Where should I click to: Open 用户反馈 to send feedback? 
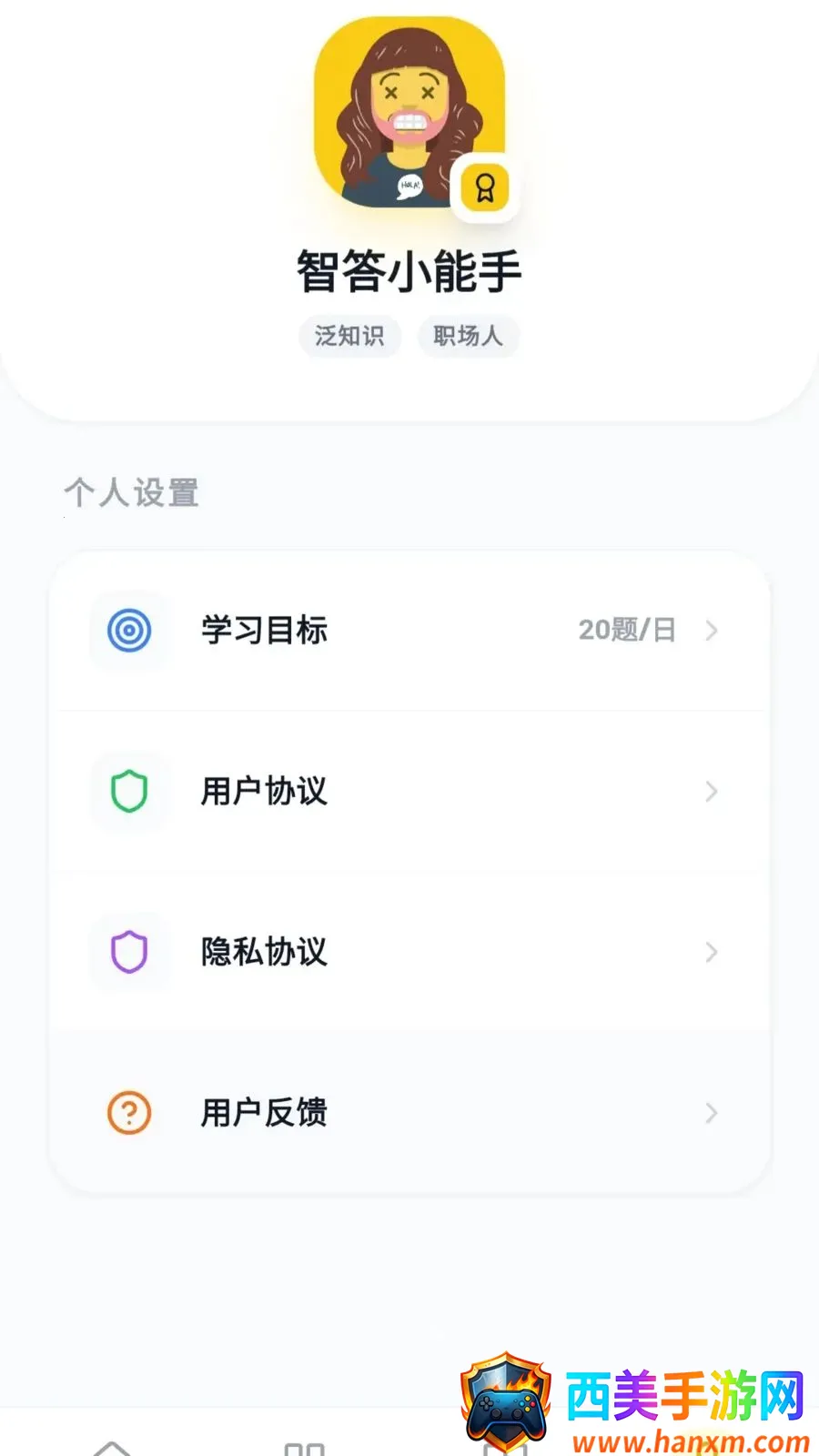(x=409, y=1112)
